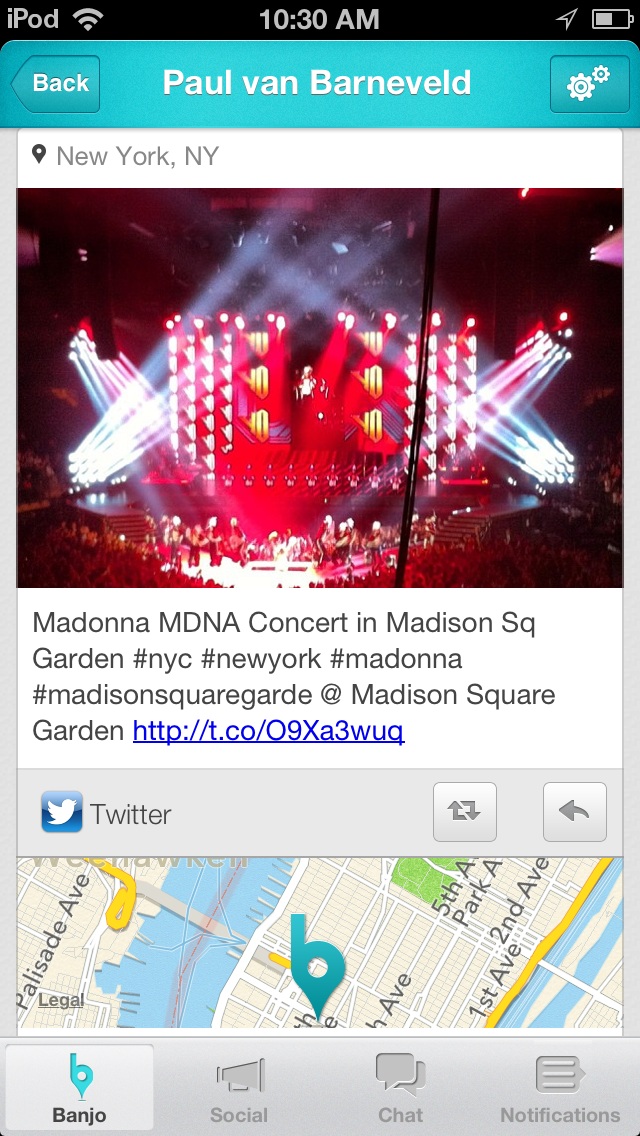
Task: Open the settings gear icon
Action: pos(587,85)
